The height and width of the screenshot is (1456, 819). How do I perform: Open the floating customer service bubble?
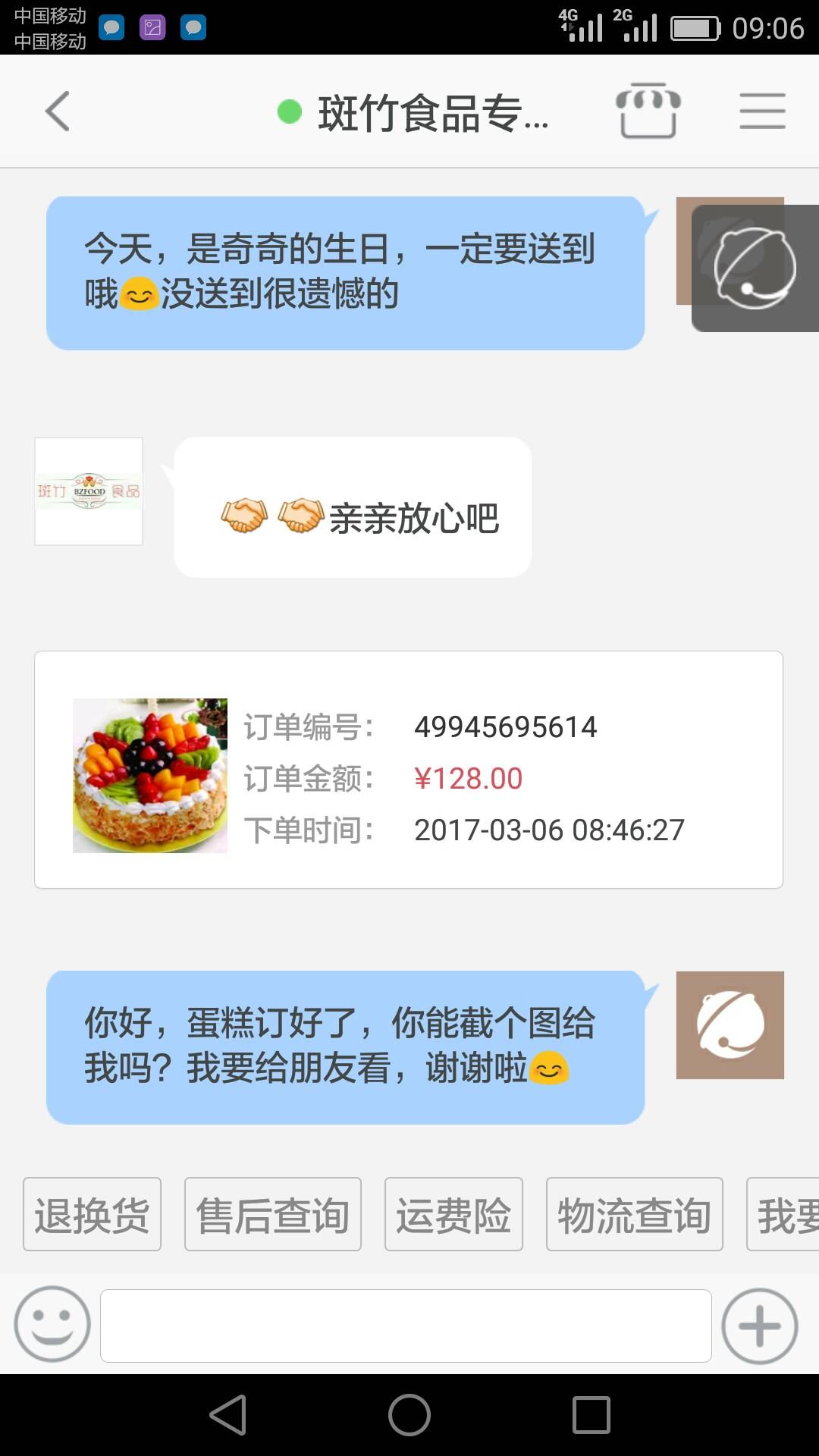[755, 268]
